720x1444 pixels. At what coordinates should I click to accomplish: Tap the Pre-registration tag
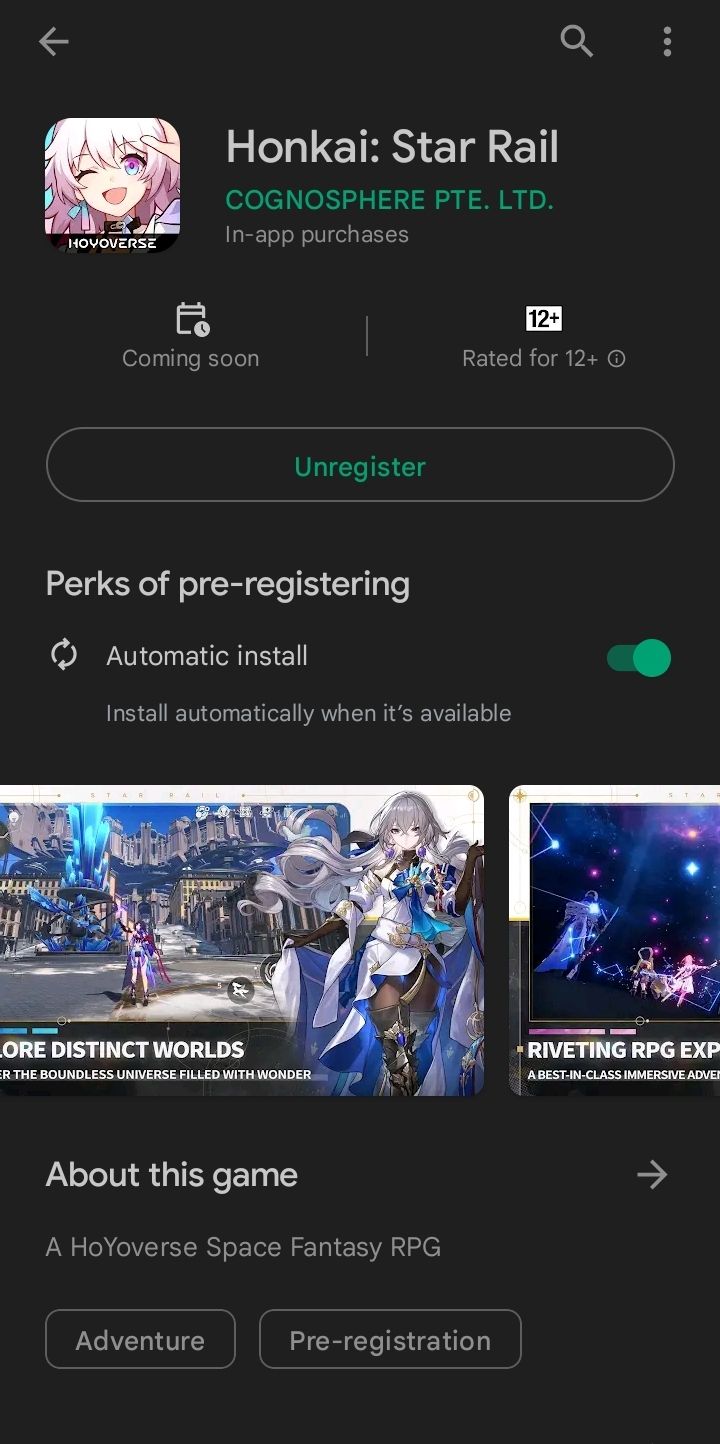pos(390,1339)
